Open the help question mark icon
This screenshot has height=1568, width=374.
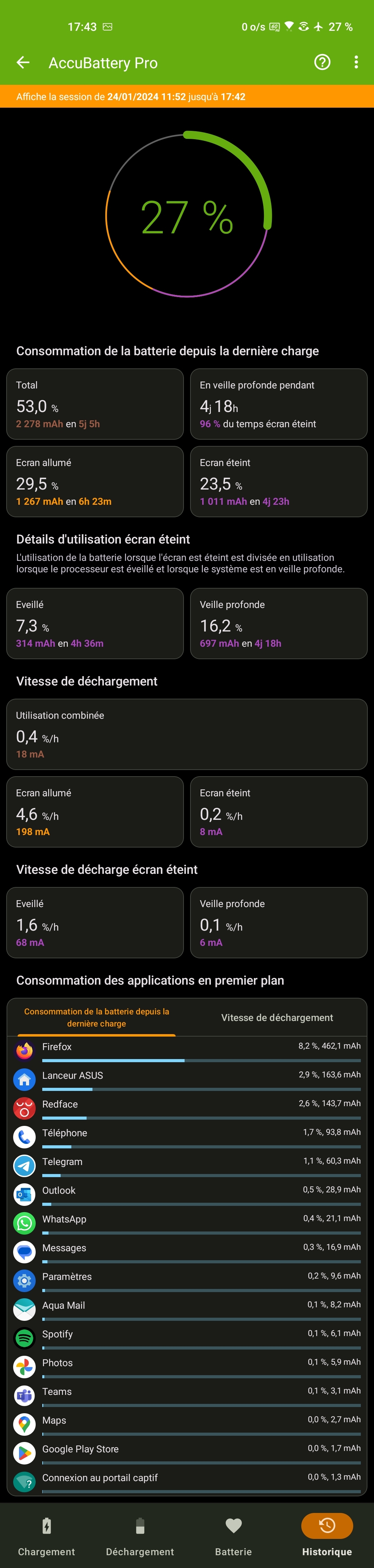tap(322, 62)
